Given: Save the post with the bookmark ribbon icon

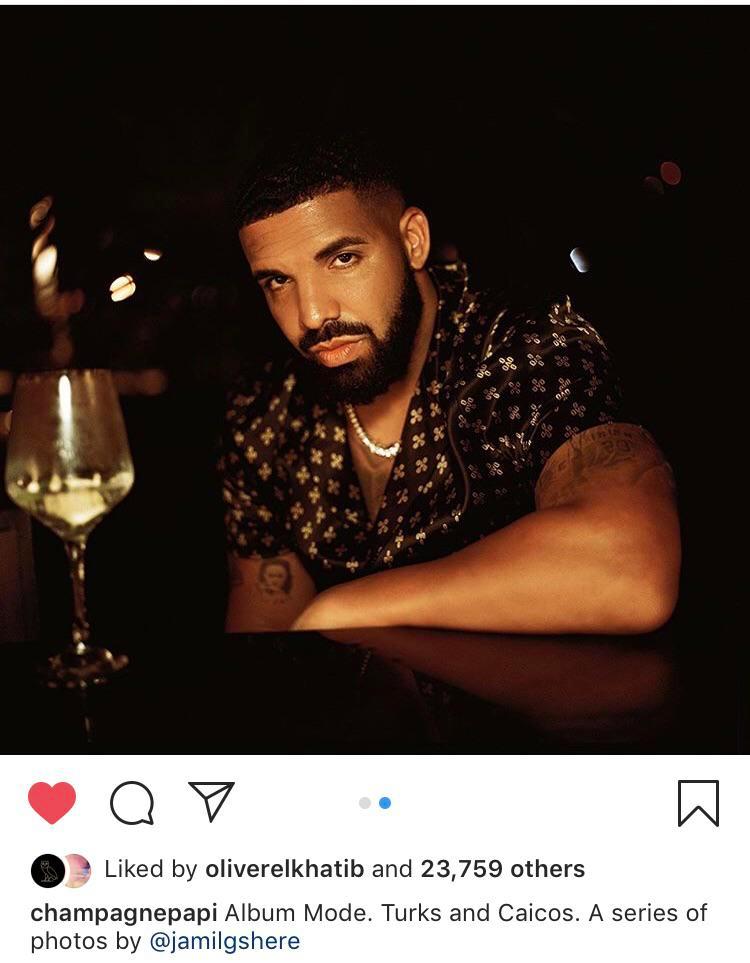Looking at the screenshot, I should click(x=700, y=800).
